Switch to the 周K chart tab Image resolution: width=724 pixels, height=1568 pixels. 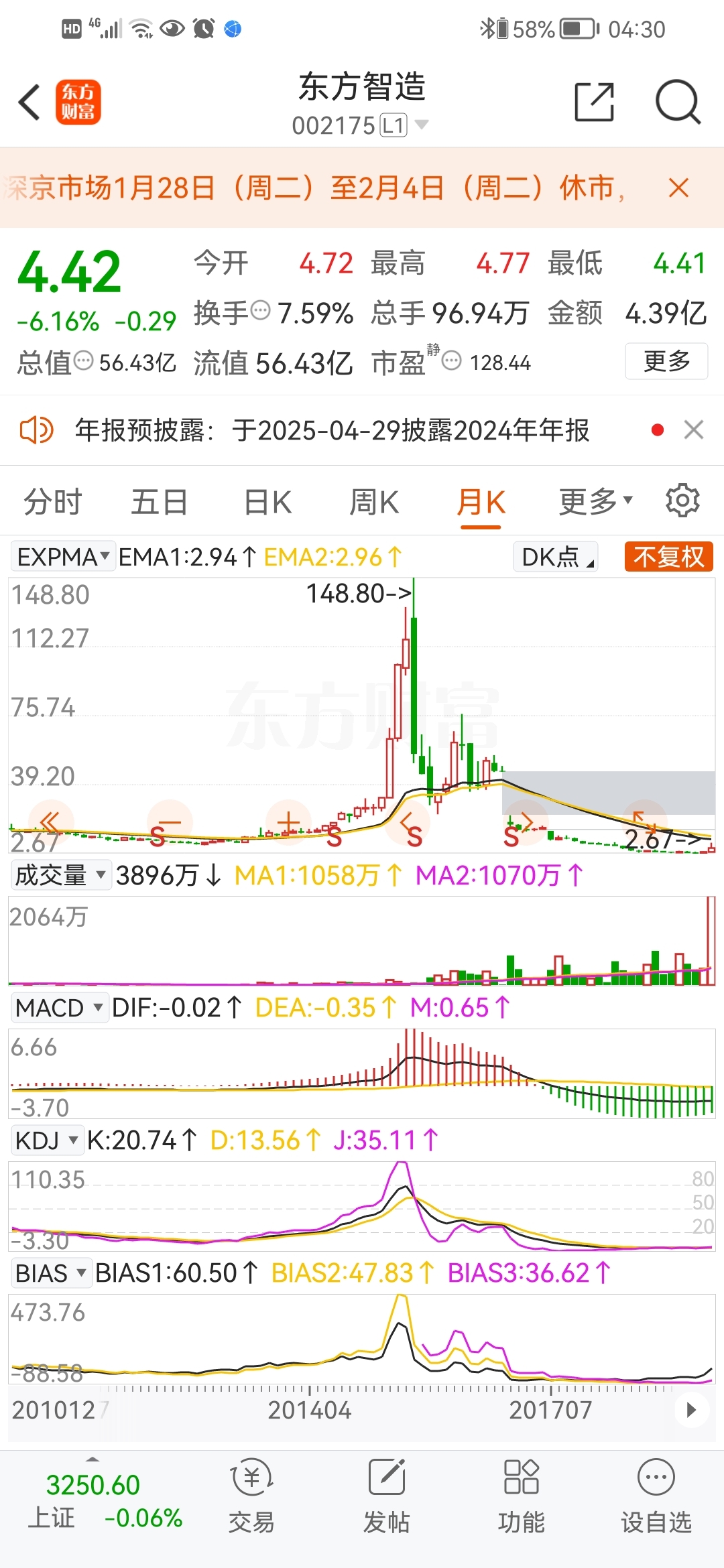pos(374,501)
